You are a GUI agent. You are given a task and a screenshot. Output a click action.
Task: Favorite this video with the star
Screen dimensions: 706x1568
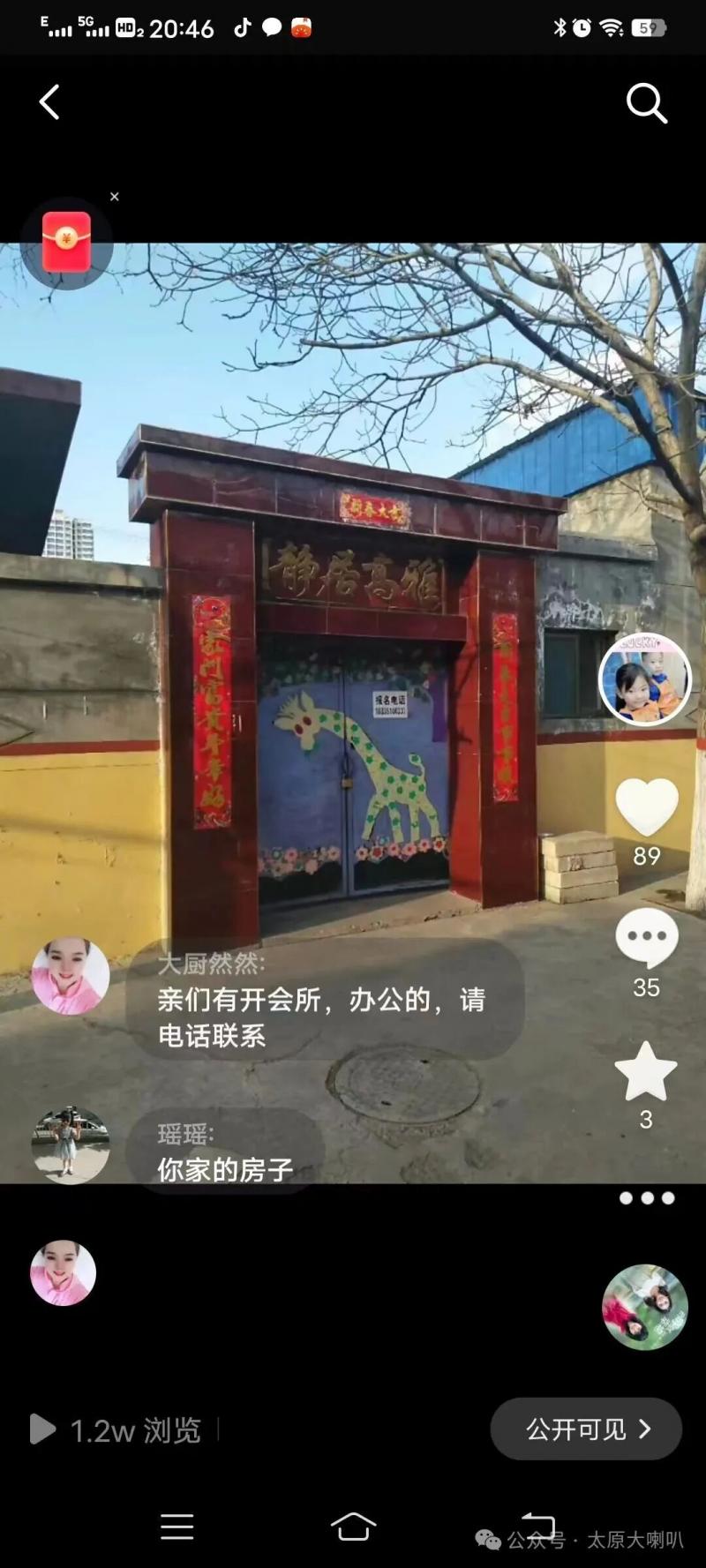coord(646,1072)
